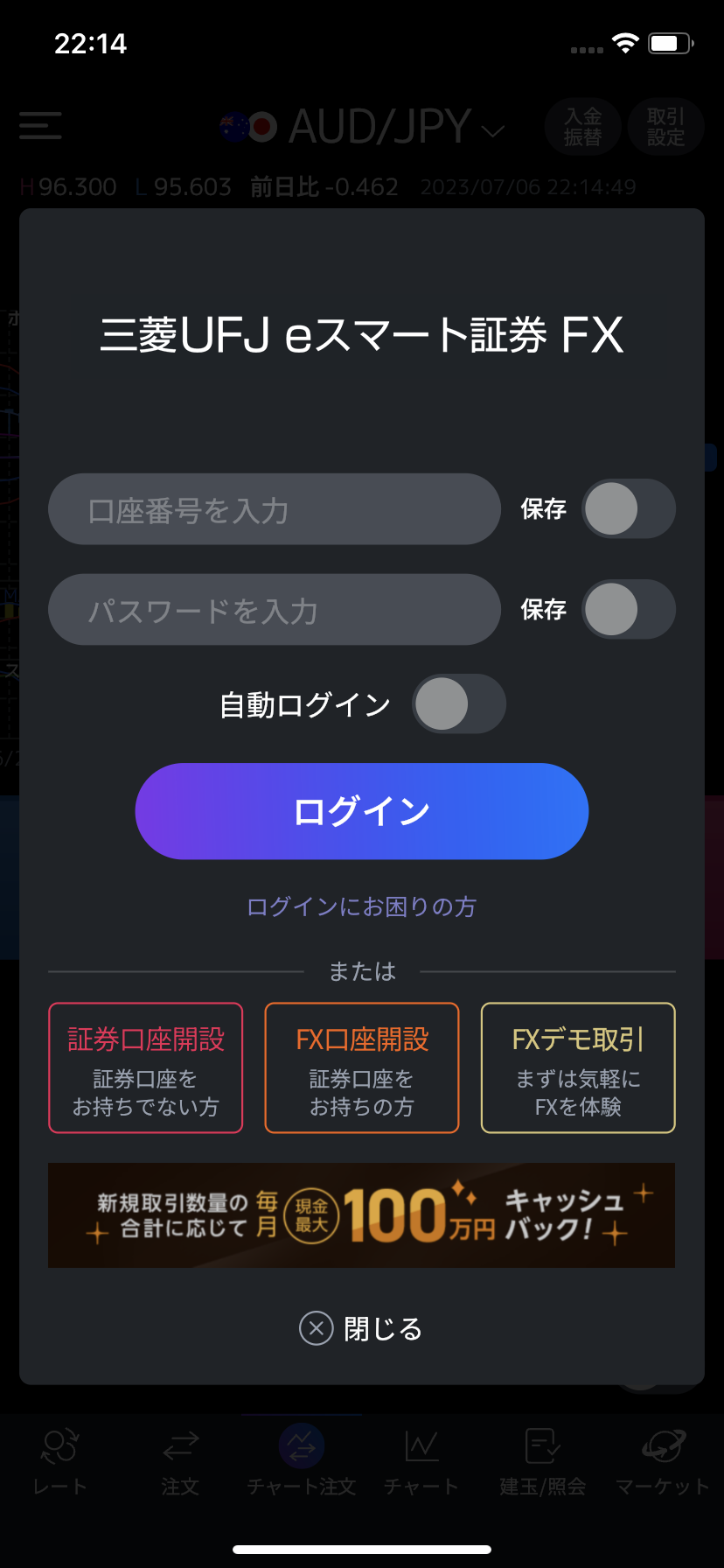The image size is (724, 1568).
Task: Focus the password input field
Action: coord(274,610)
